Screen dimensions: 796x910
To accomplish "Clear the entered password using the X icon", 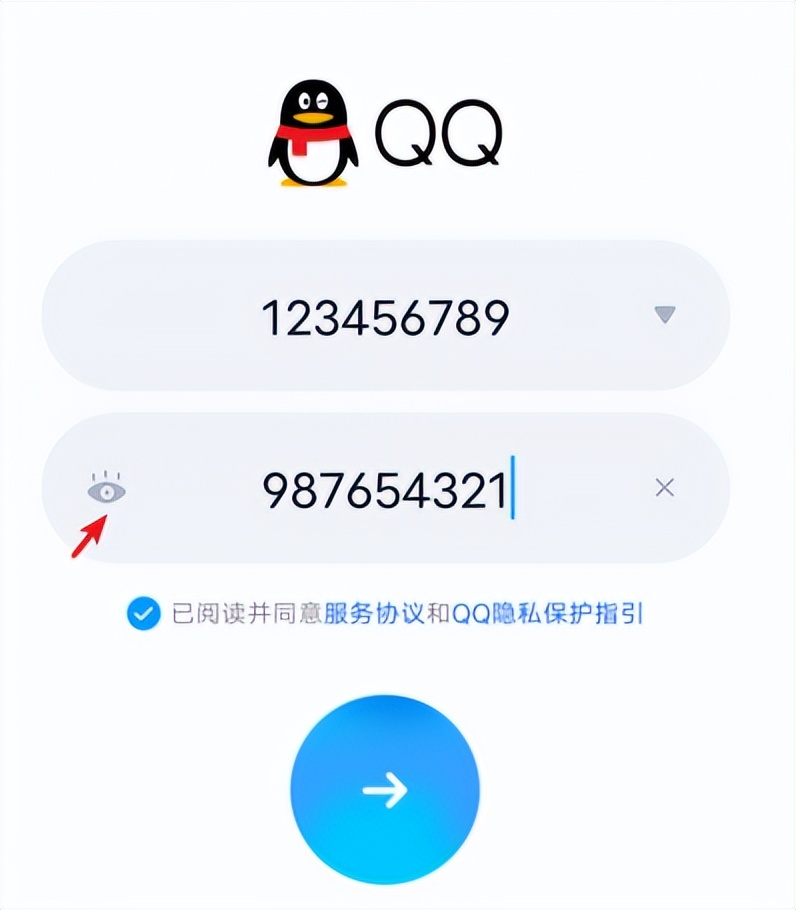I will coord(663,487).
